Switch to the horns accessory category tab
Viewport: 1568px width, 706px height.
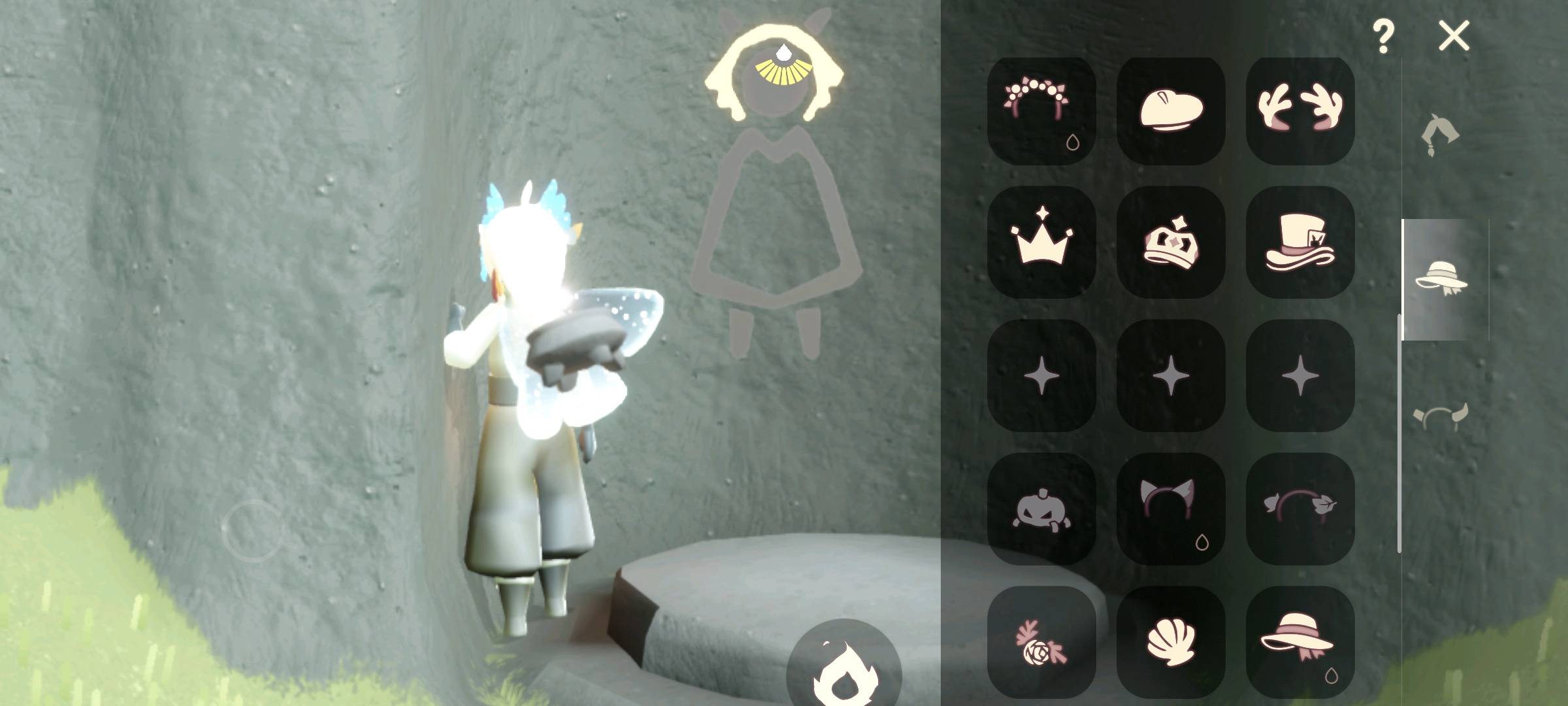tap(1440, 416)
